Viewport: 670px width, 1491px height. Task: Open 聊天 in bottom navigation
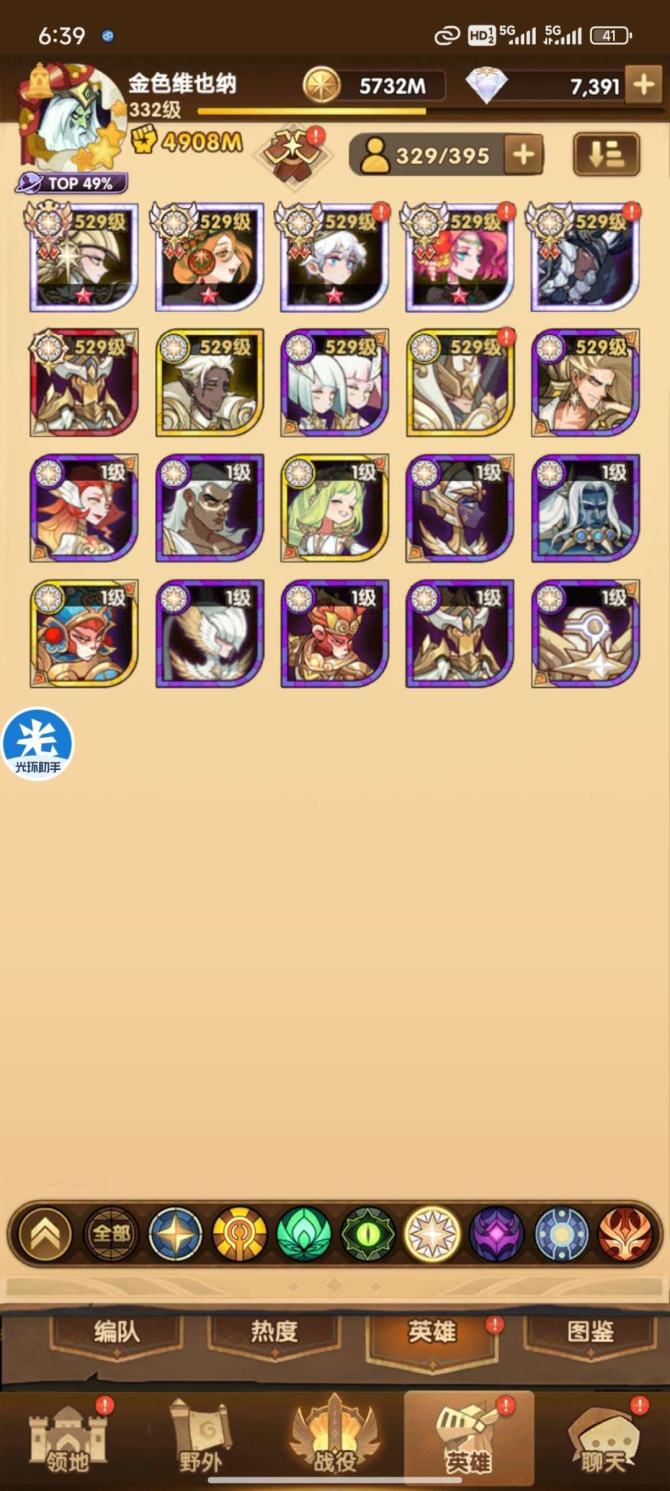click(x=603, y=1440)
